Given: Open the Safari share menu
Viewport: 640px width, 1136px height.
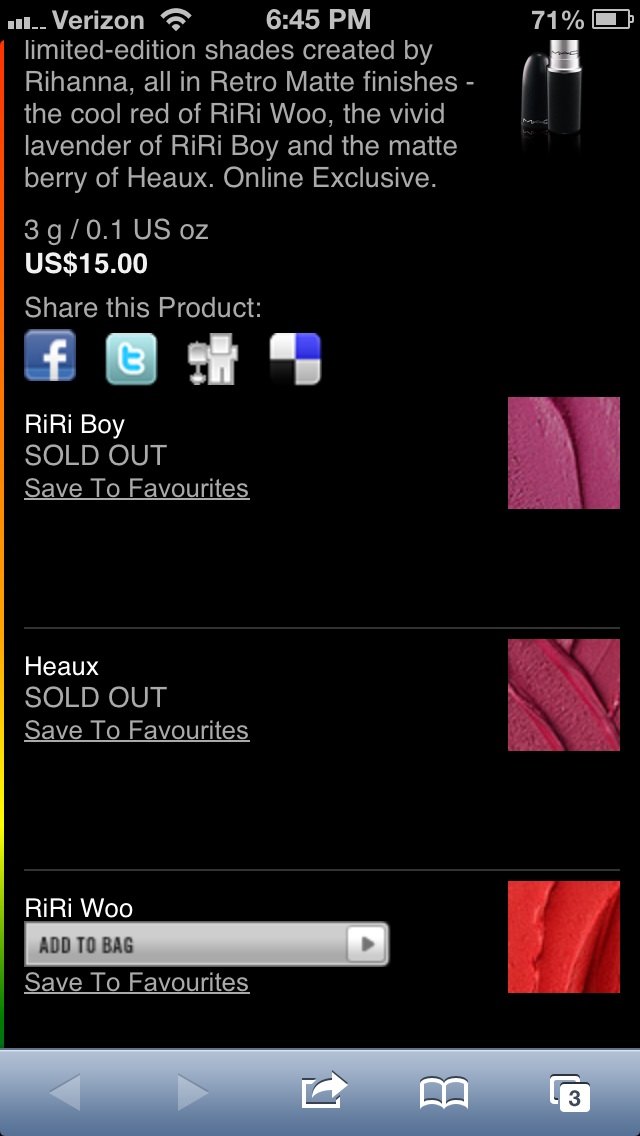Looking at the screenshot, I should click(323, 1092).
